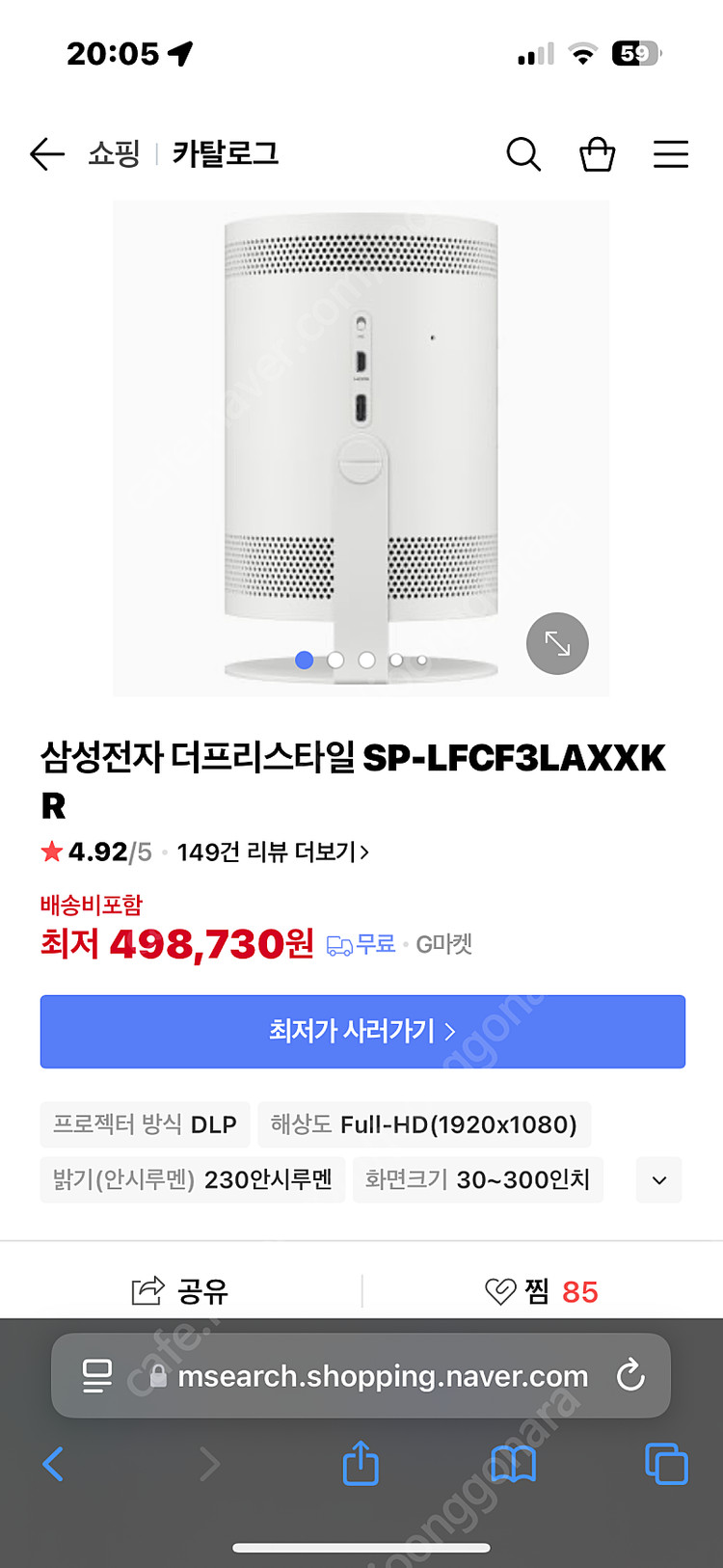Tap the heart icon next to 찜
The width and height of the screenshot is (723, 1568).
500,1290
